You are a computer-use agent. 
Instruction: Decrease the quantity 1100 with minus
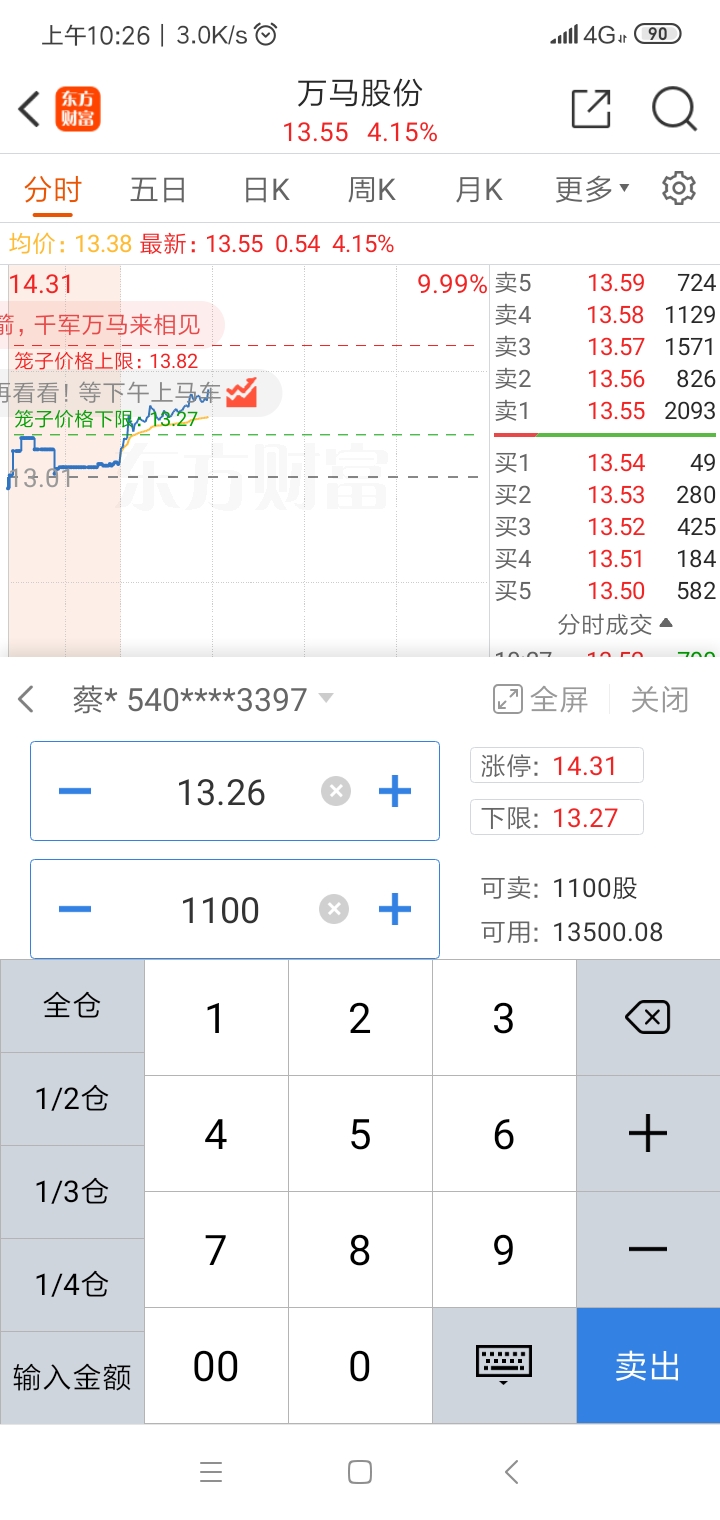[x=75, y=909]
